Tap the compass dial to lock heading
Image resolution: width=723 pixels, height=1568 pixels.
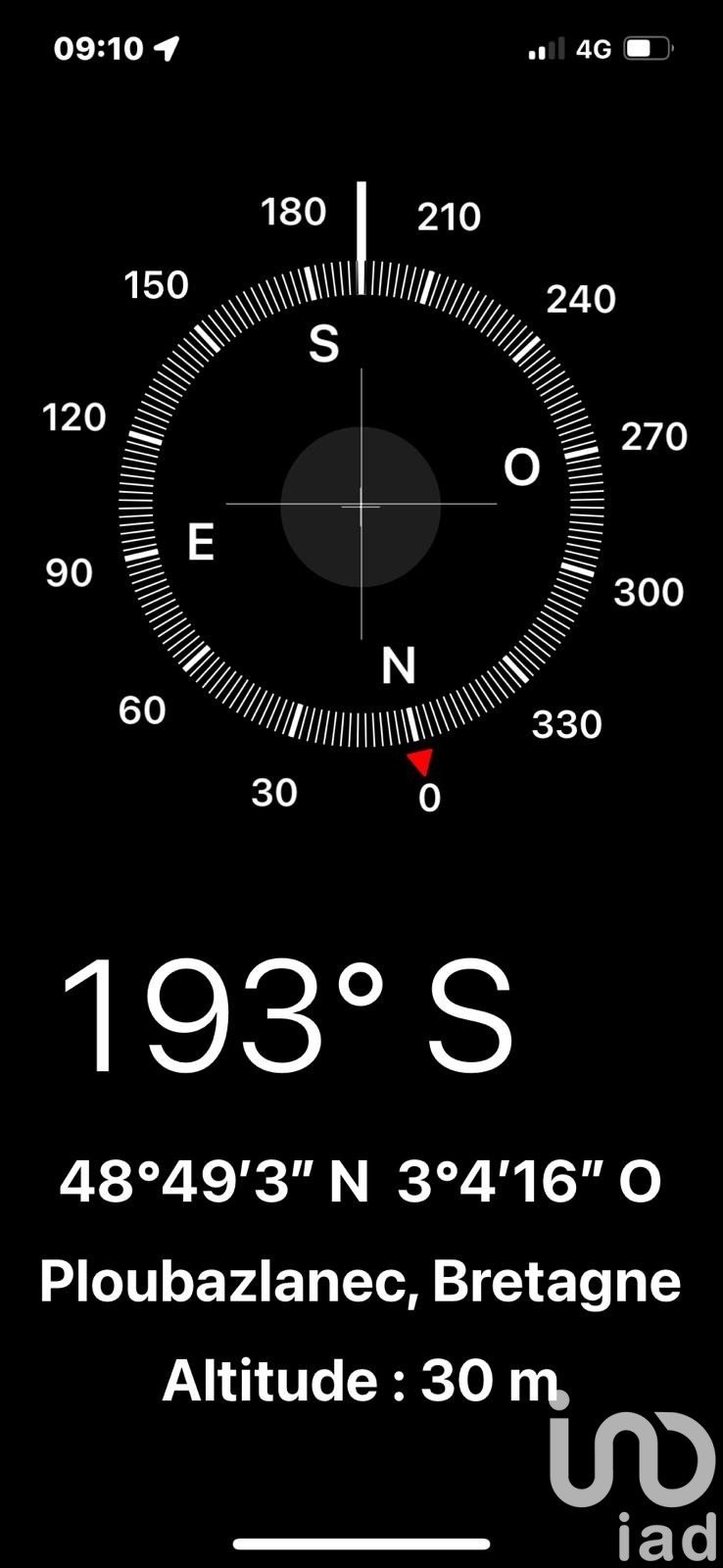pyautogui.click(x=361, y=506)
